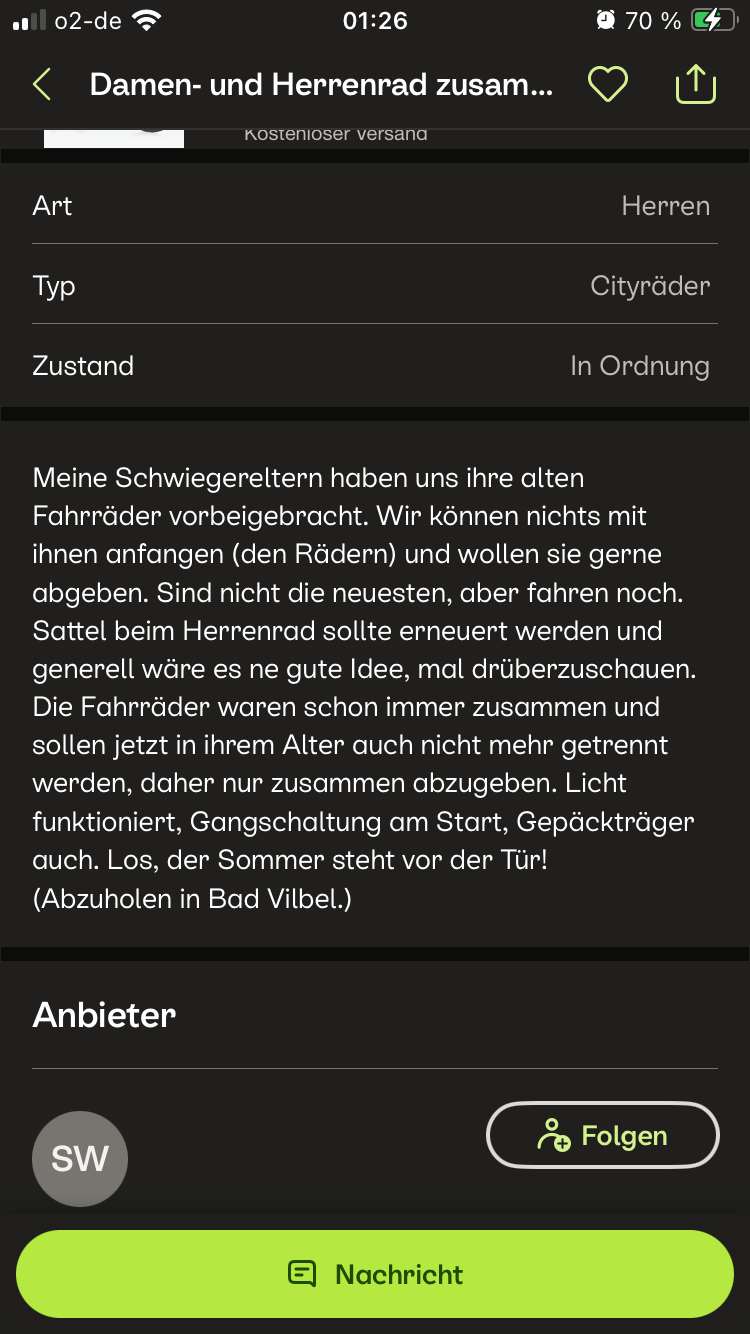Open the SW seller profile avatar
750x1334 pixels.
(x=80, y=1159)
